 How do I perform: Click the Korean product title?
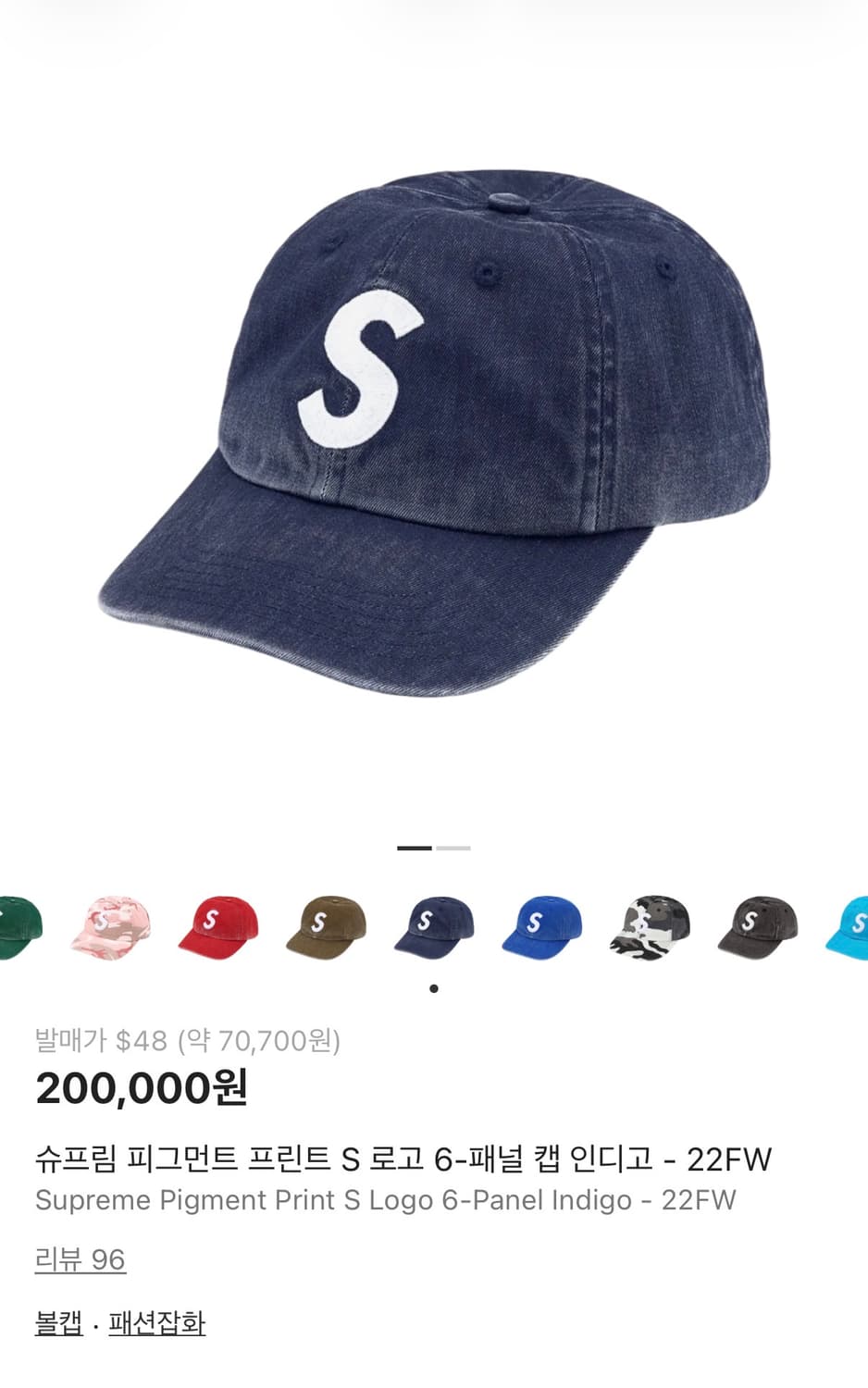[x=404, y=1156]
